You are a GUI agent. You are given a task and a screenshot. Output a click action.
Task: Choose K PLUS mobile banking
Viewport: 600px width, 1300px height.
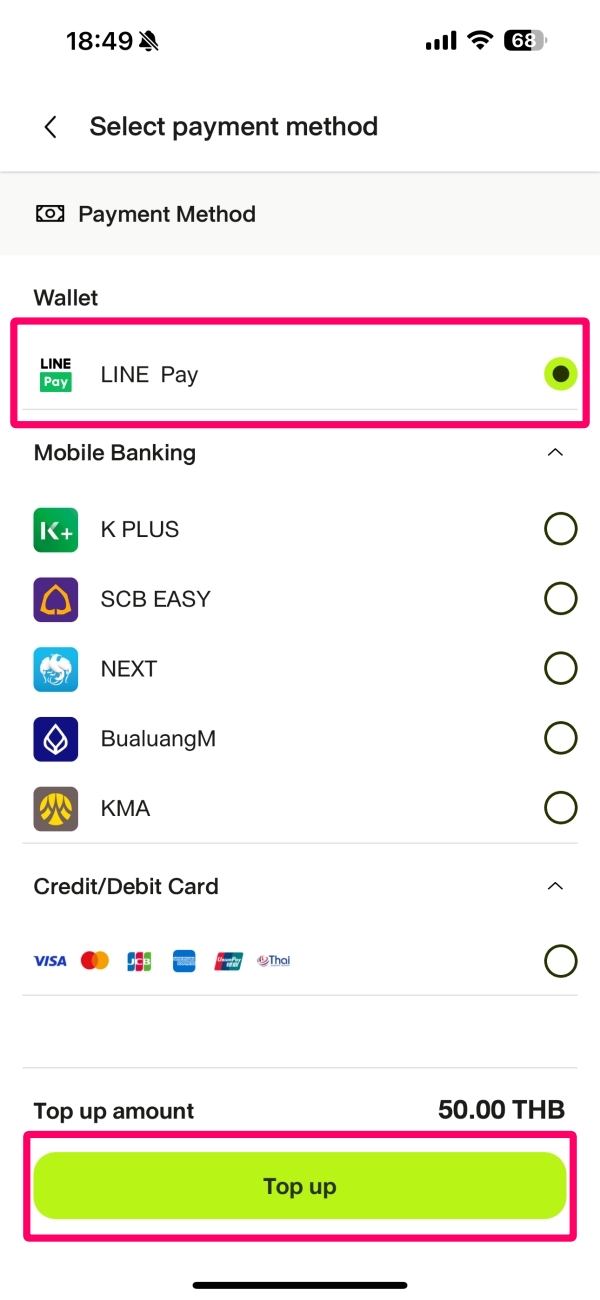tap(560, 529)
